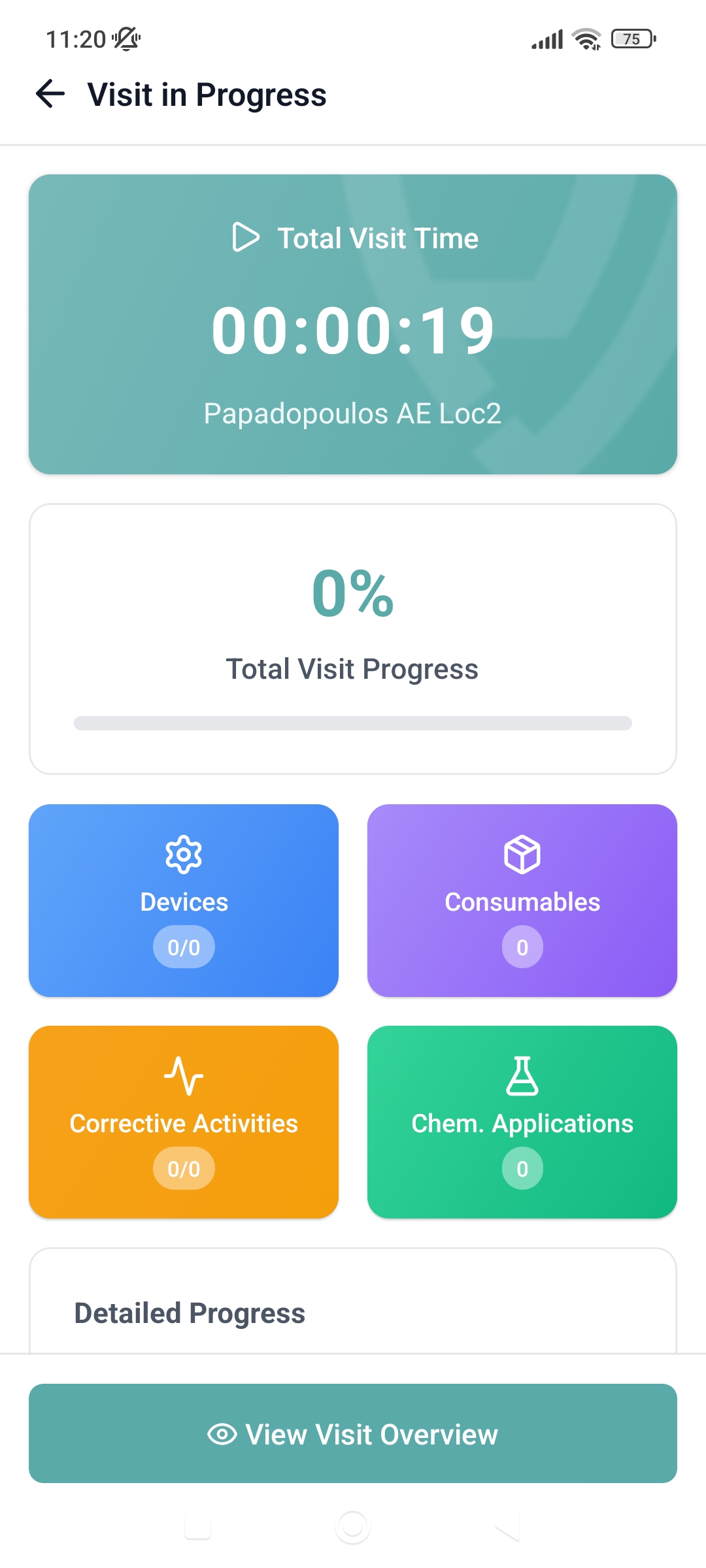Open the Chem. Applications card

[522, 1122]
